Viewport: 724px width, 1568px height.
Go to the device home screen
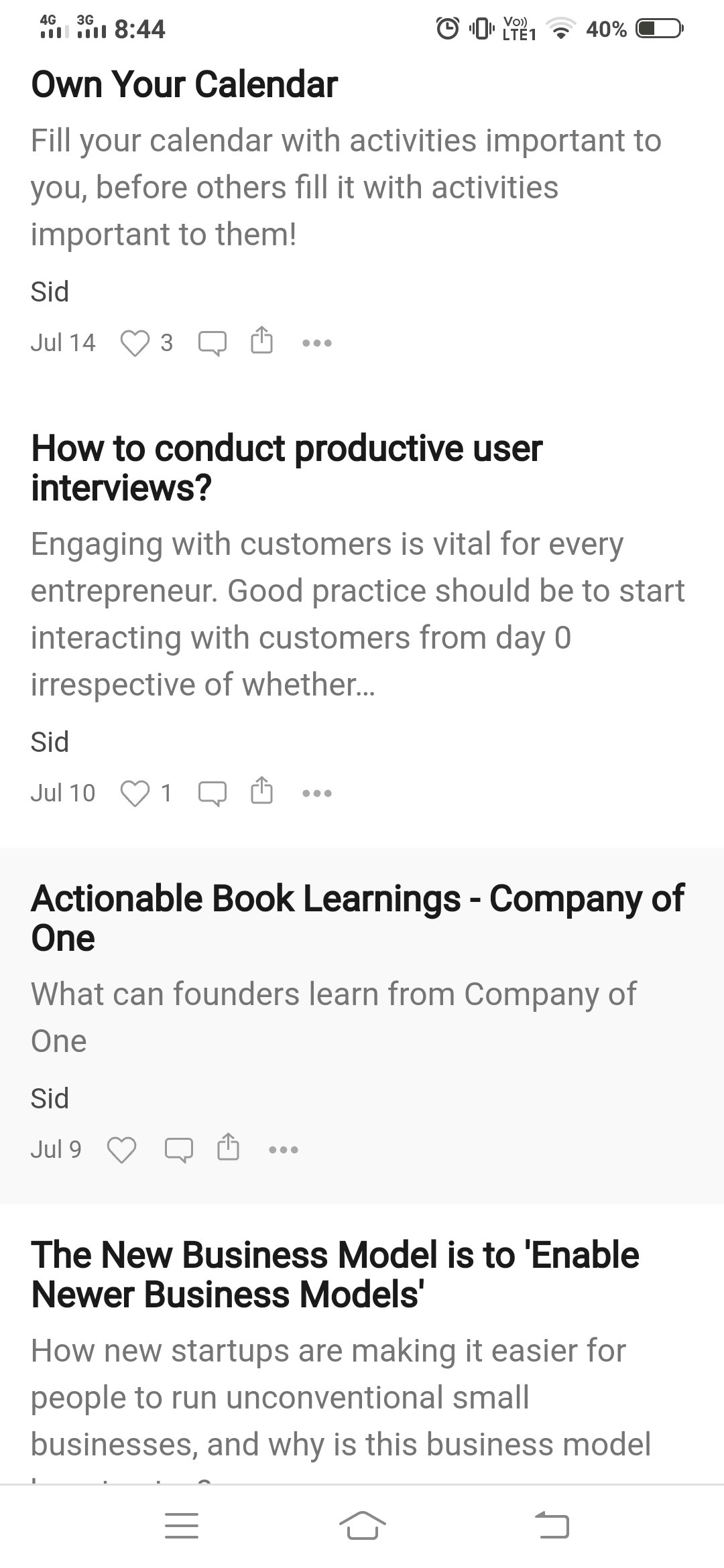point(362,1526)
